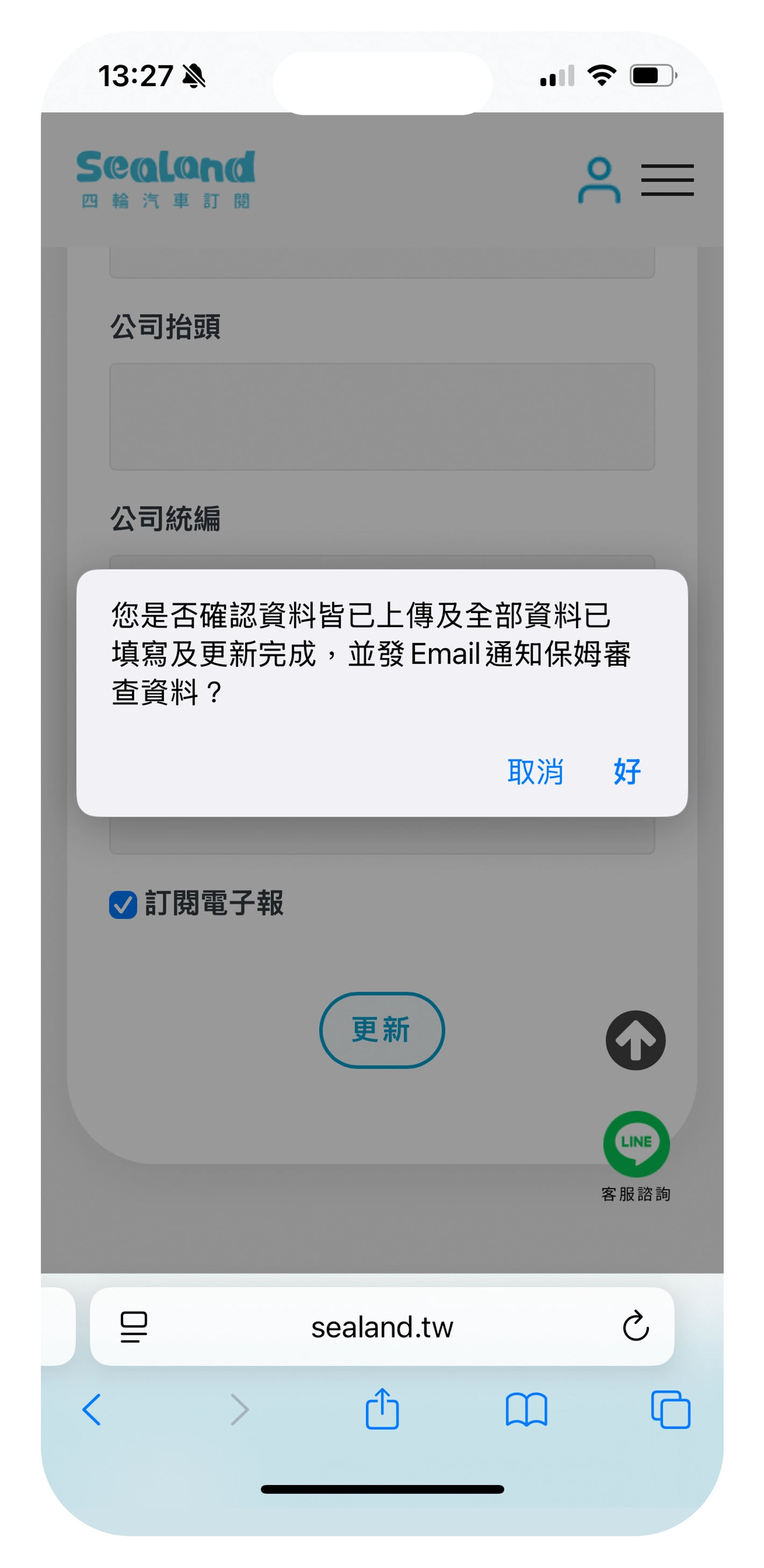This screenshot has height=1568, width=764.
Task: Uncheck the 訂閱電子報 checkbox
Action: coord(123,905)
